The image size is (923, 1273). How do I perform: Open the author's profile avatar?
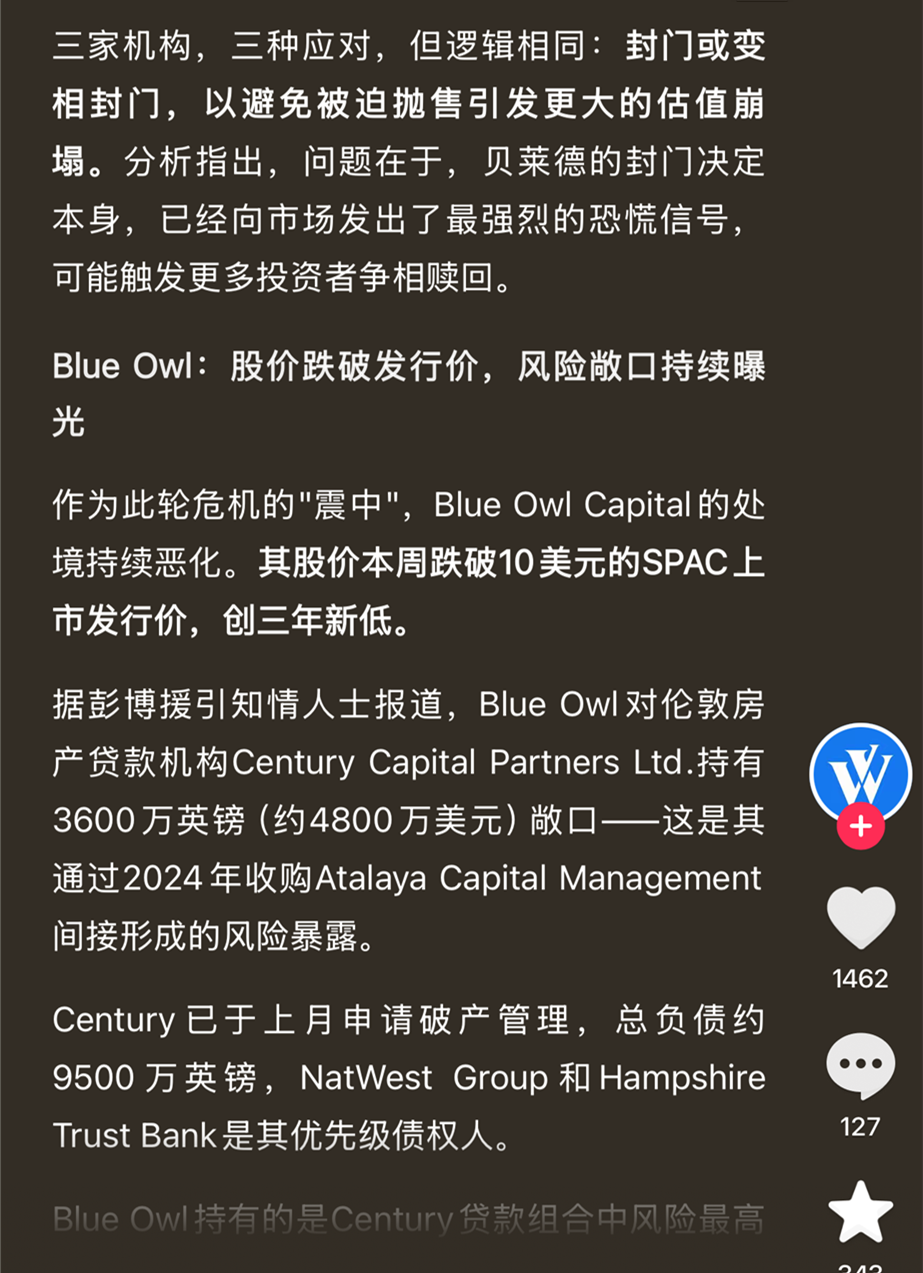[x=860, y=770]
